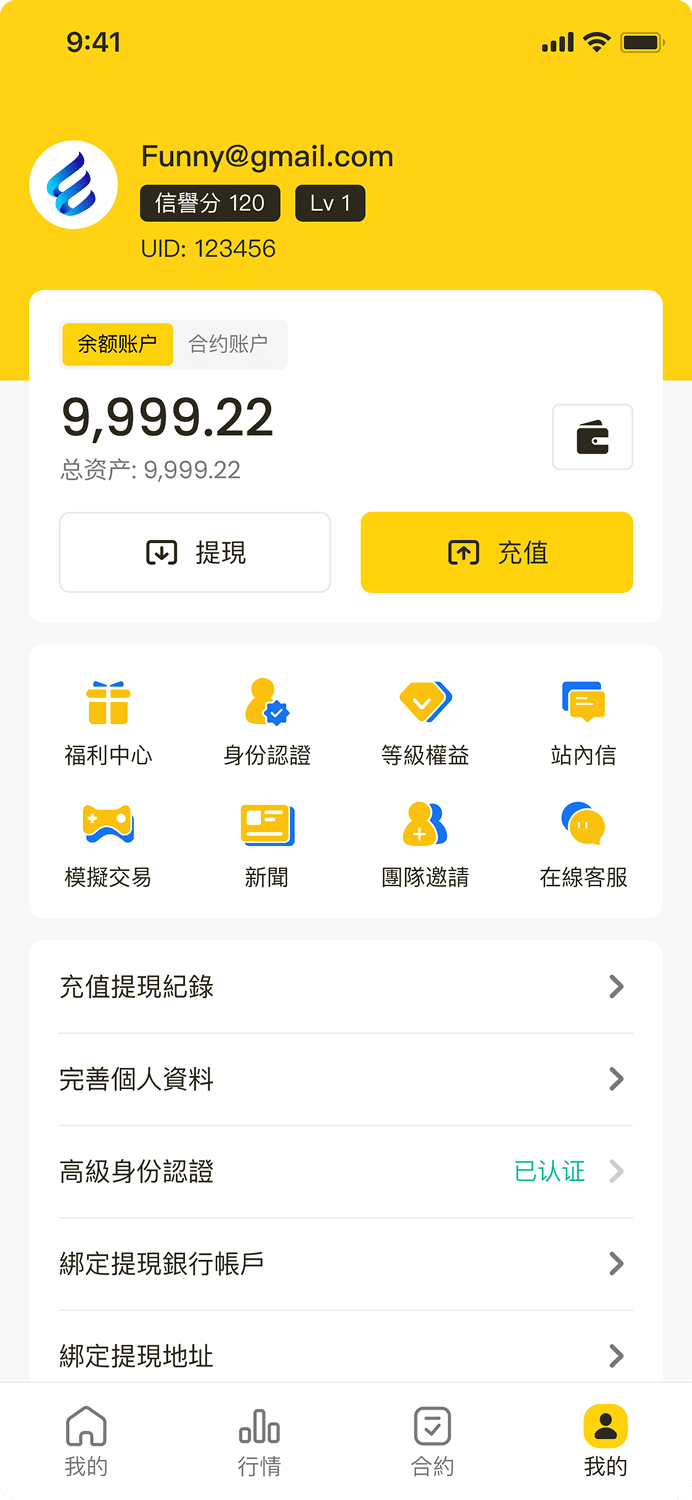The width and height of the screenshot is (692, 1500).
Task: Open 綁定提現銀行帳戶 row
Action: click(x=346, y=1264)
